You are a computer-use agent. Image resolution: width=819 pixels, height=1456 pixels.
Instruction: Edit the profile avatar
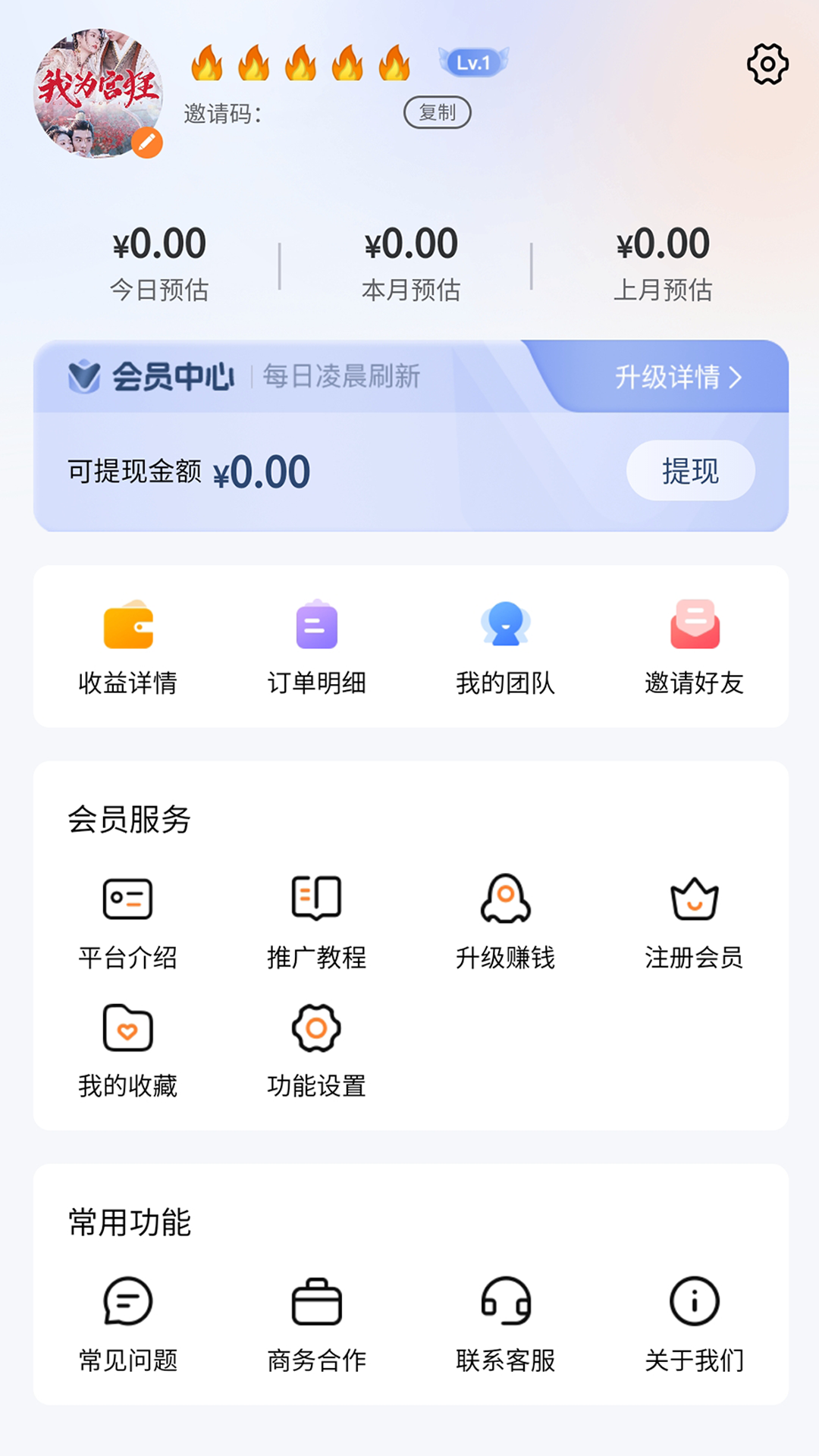147,142
